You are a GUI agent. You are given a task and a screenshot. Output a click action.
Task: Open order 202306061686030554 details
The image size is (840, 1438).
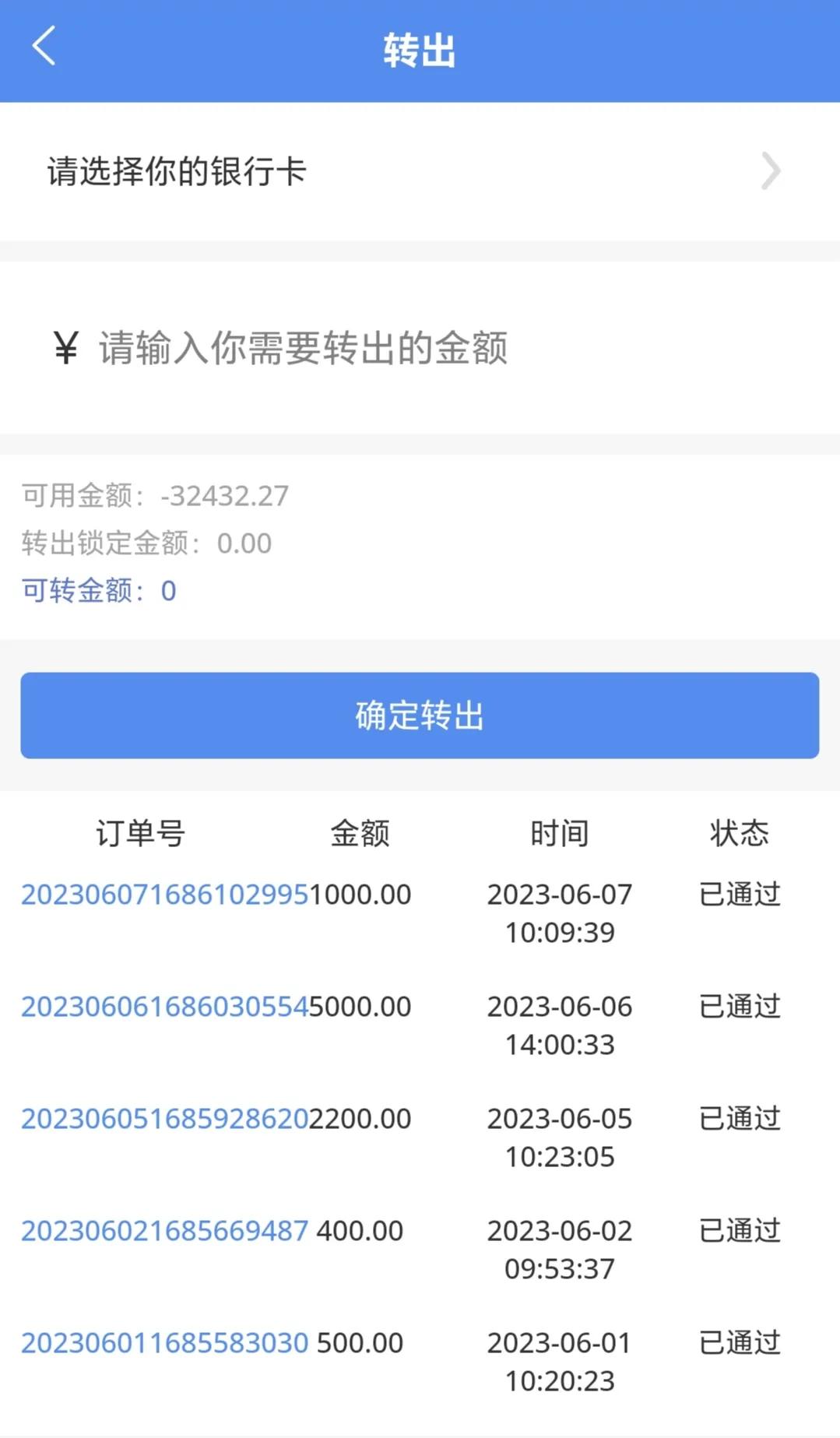coord(167,1007)
